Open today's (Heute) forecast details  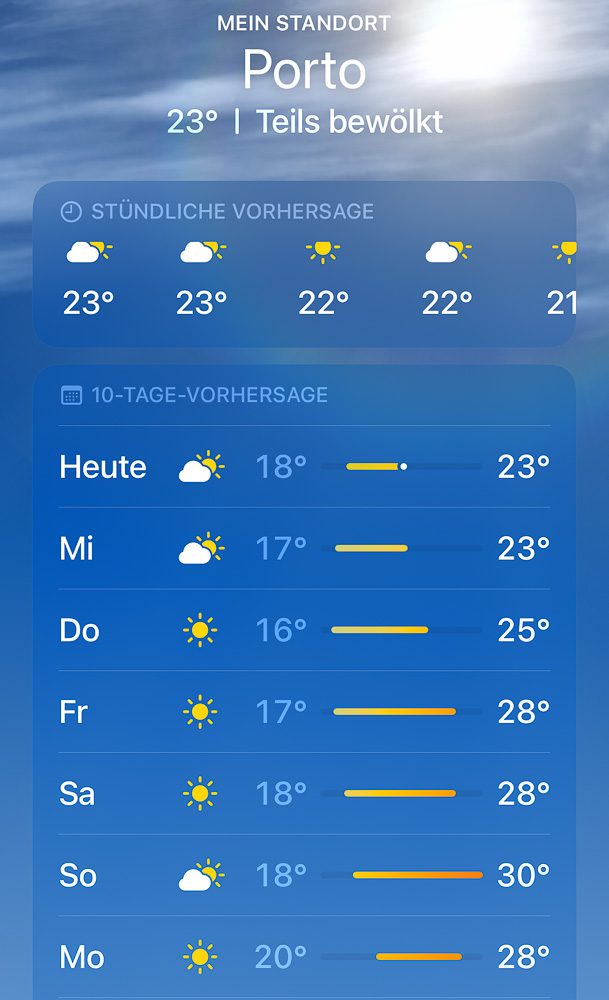tap(304, 467)
